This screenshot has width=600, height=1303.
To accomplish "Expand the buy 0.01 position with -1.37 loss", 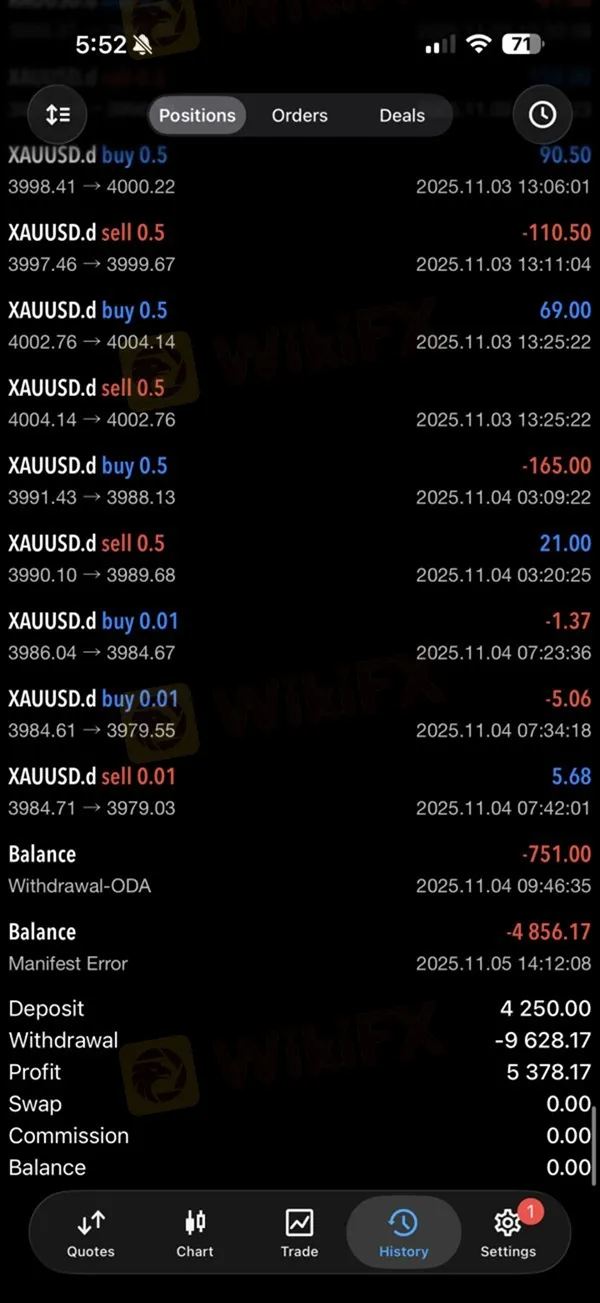I will pos(299,636).
